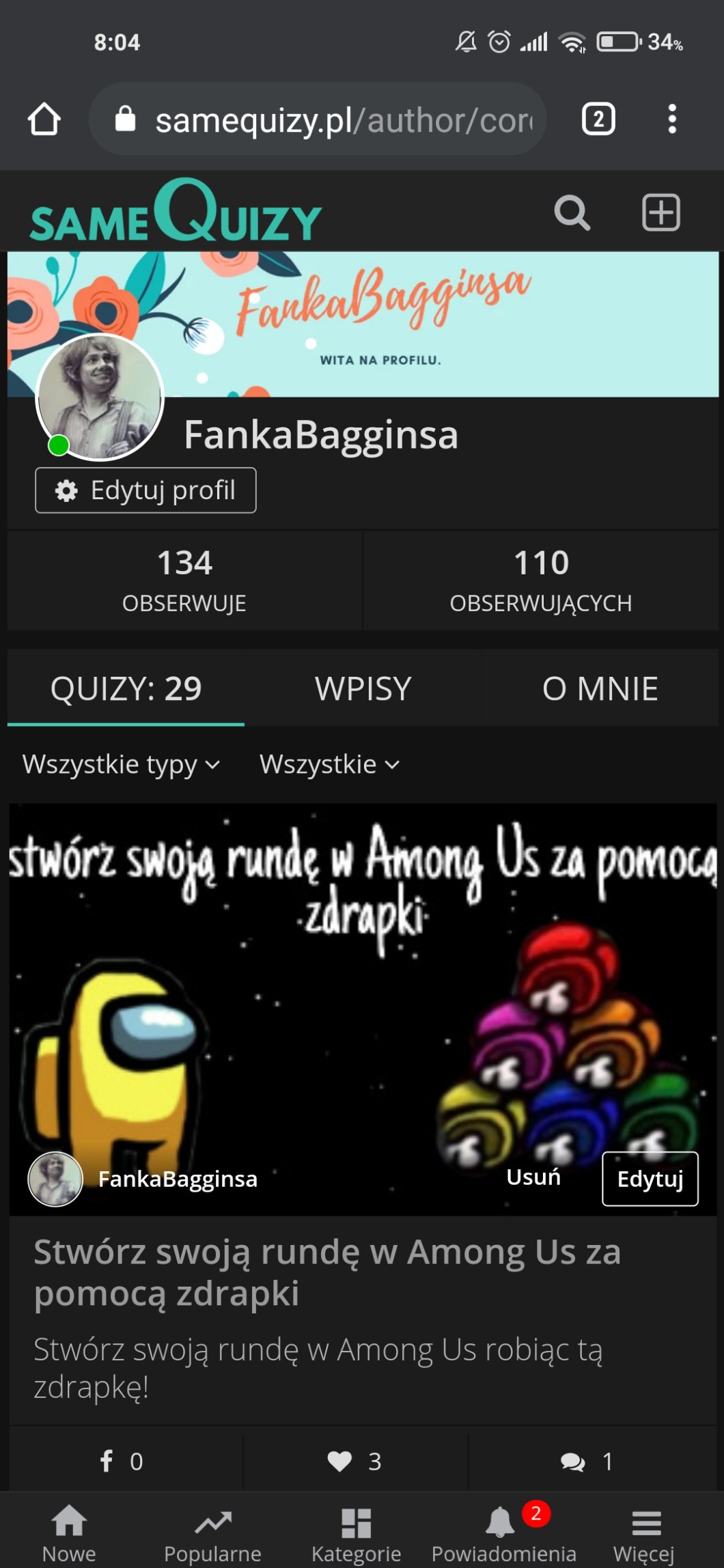The height and width of the screenshot is (1568, 724).
Task: Tap Edytuj profil button
Action: pyautogui.click(x=145, y=490)
